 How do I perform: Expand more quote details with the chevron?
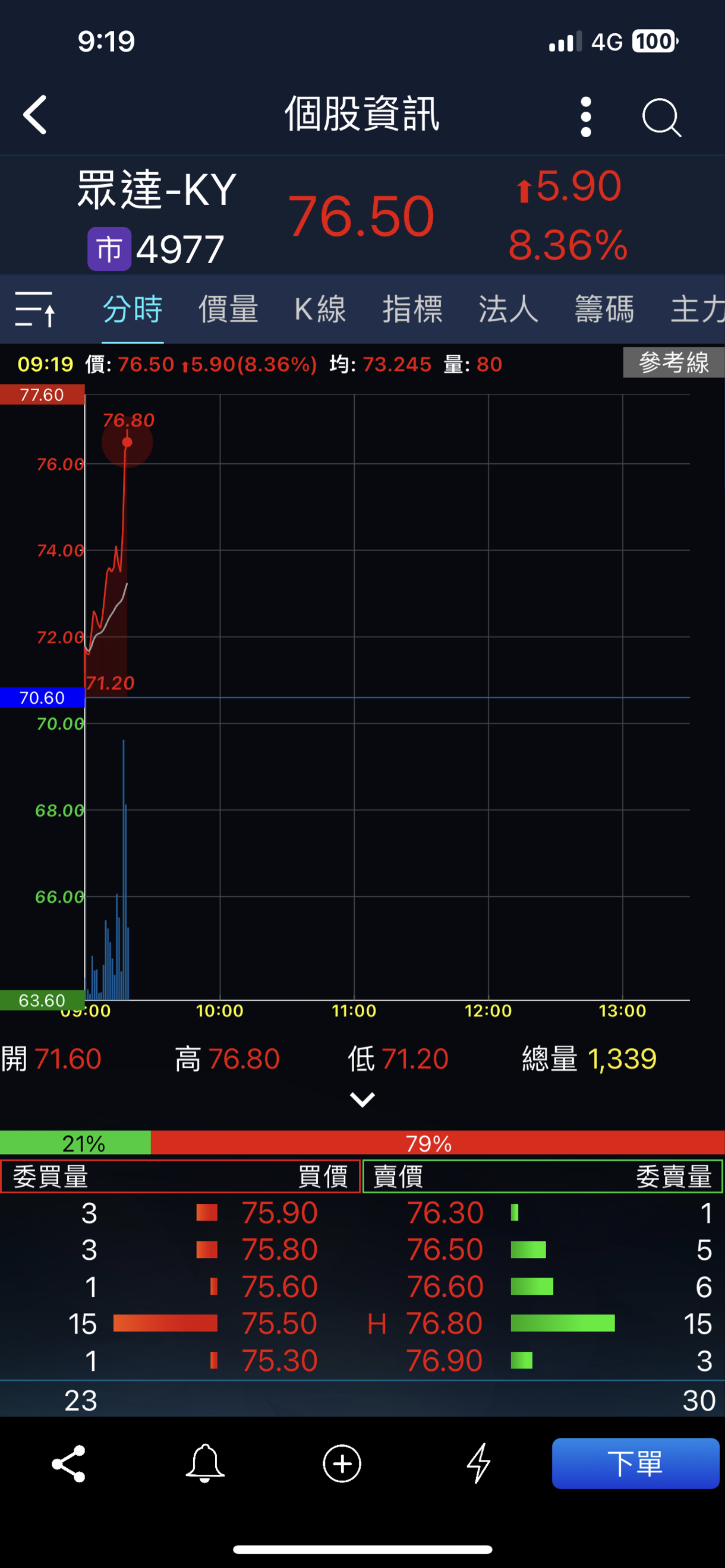(x=362, y=1099)
